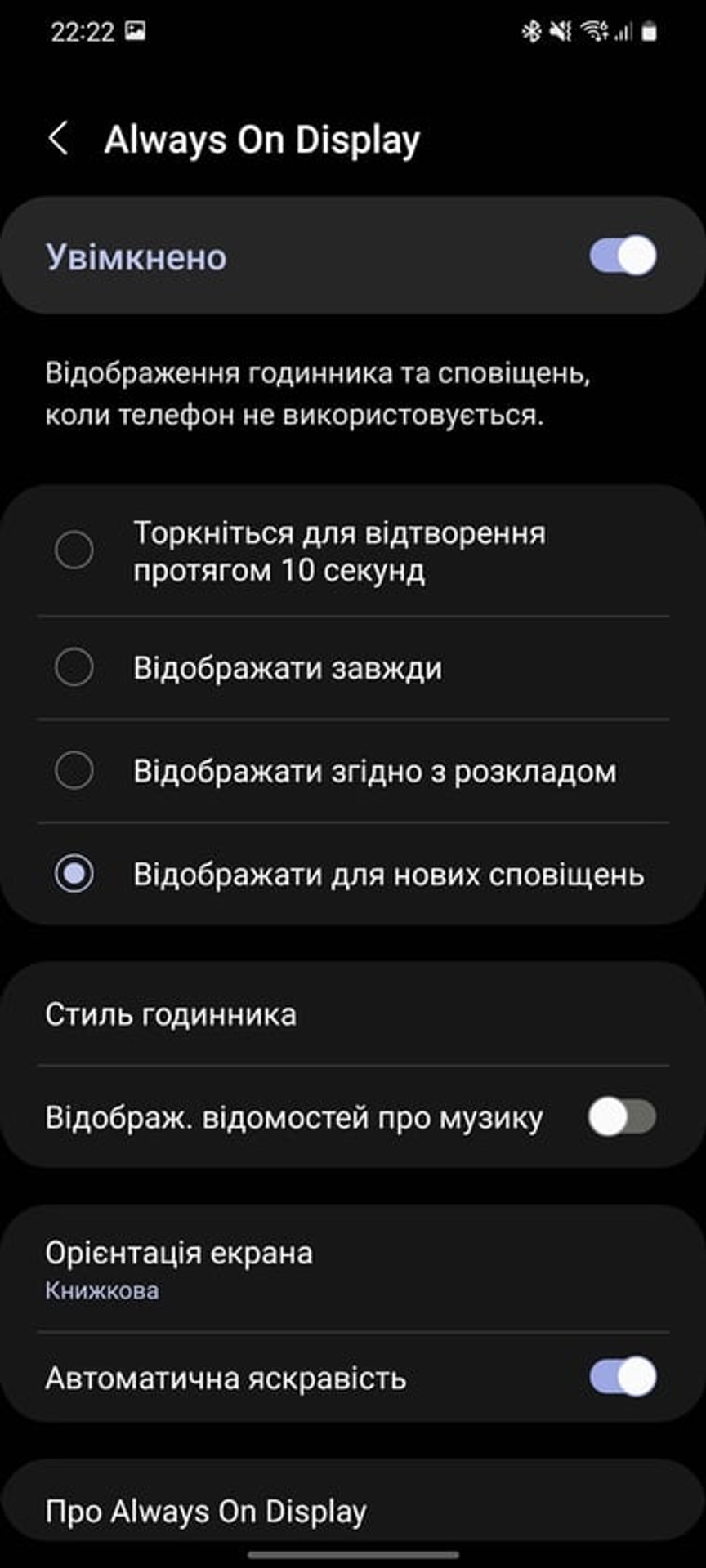Viewport: 706px width, 1568px height.
Task: Select Відображати для нових сповіщень
Action: pyautogui.click(x=74, y=874)
